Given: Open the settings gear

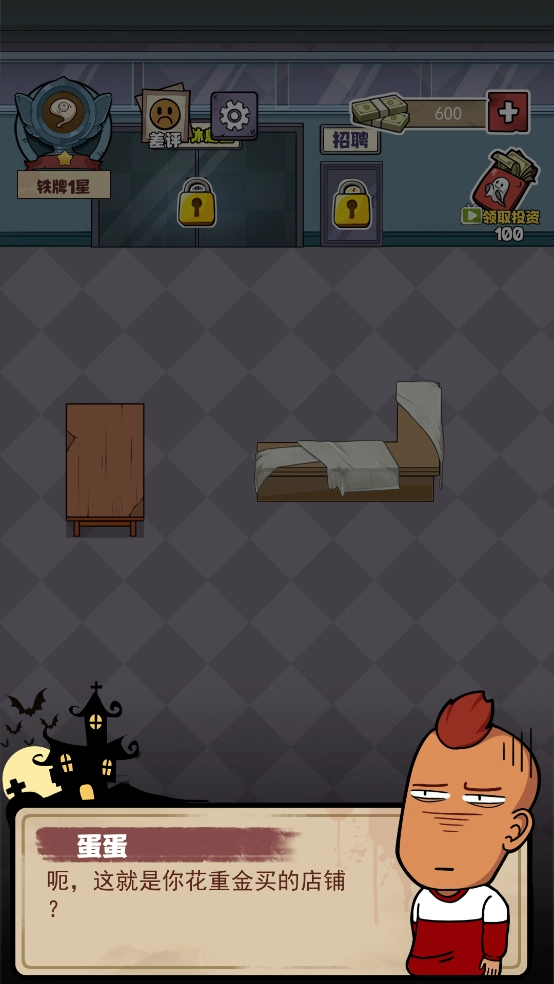Looking at the screenshot, I should point(234,115).
